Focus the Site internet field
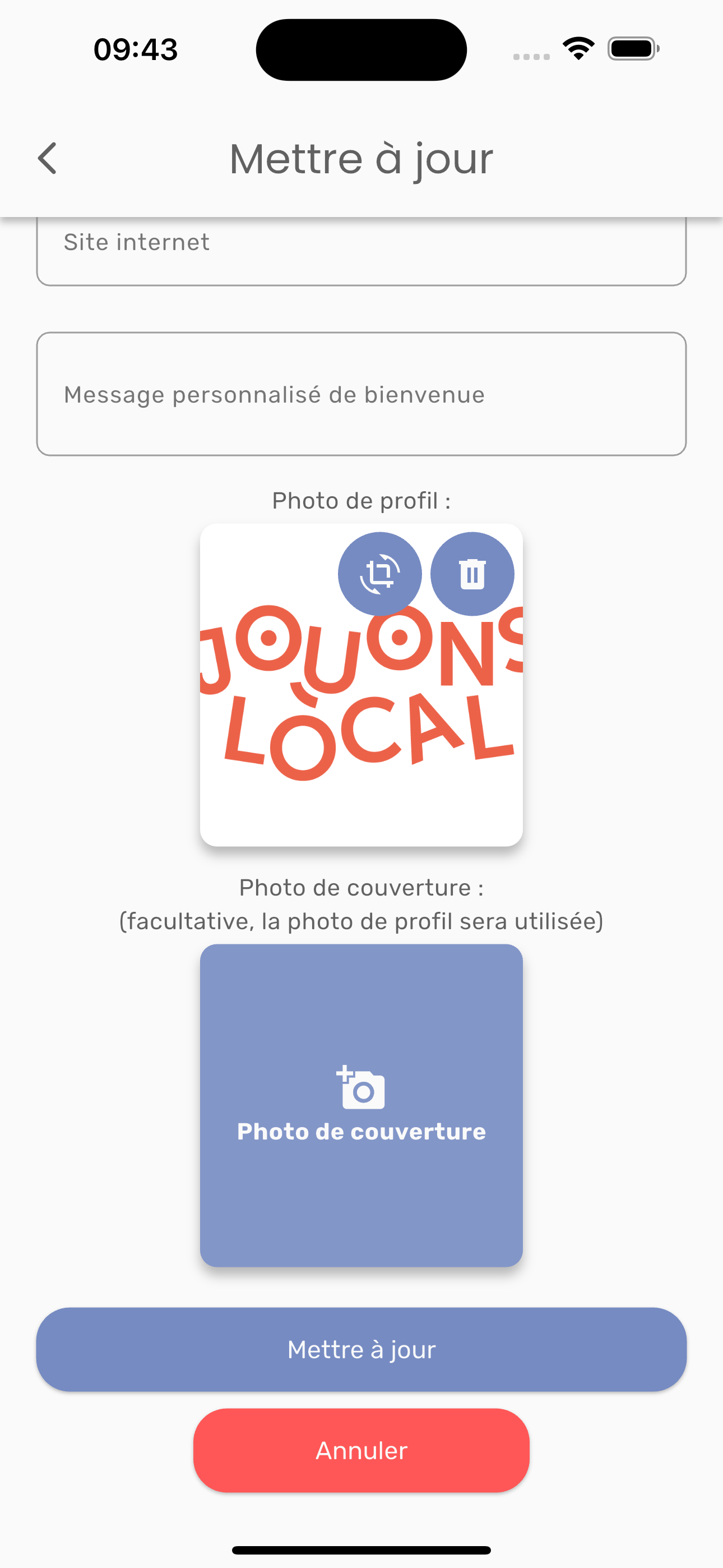 coord(361,250)
